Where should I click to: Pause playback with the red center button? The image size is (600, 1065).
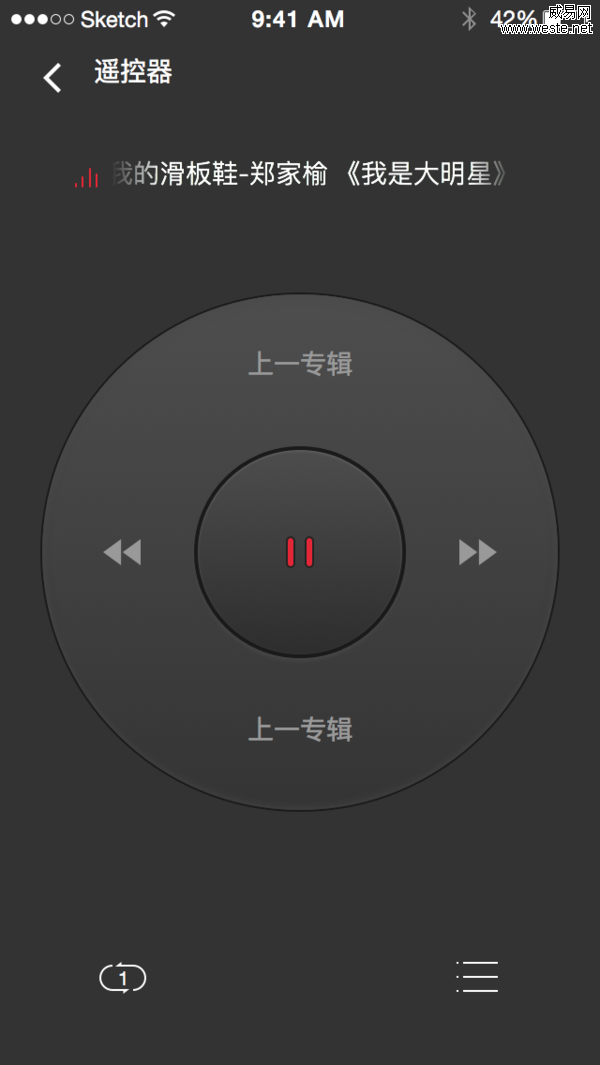(300, 552)
